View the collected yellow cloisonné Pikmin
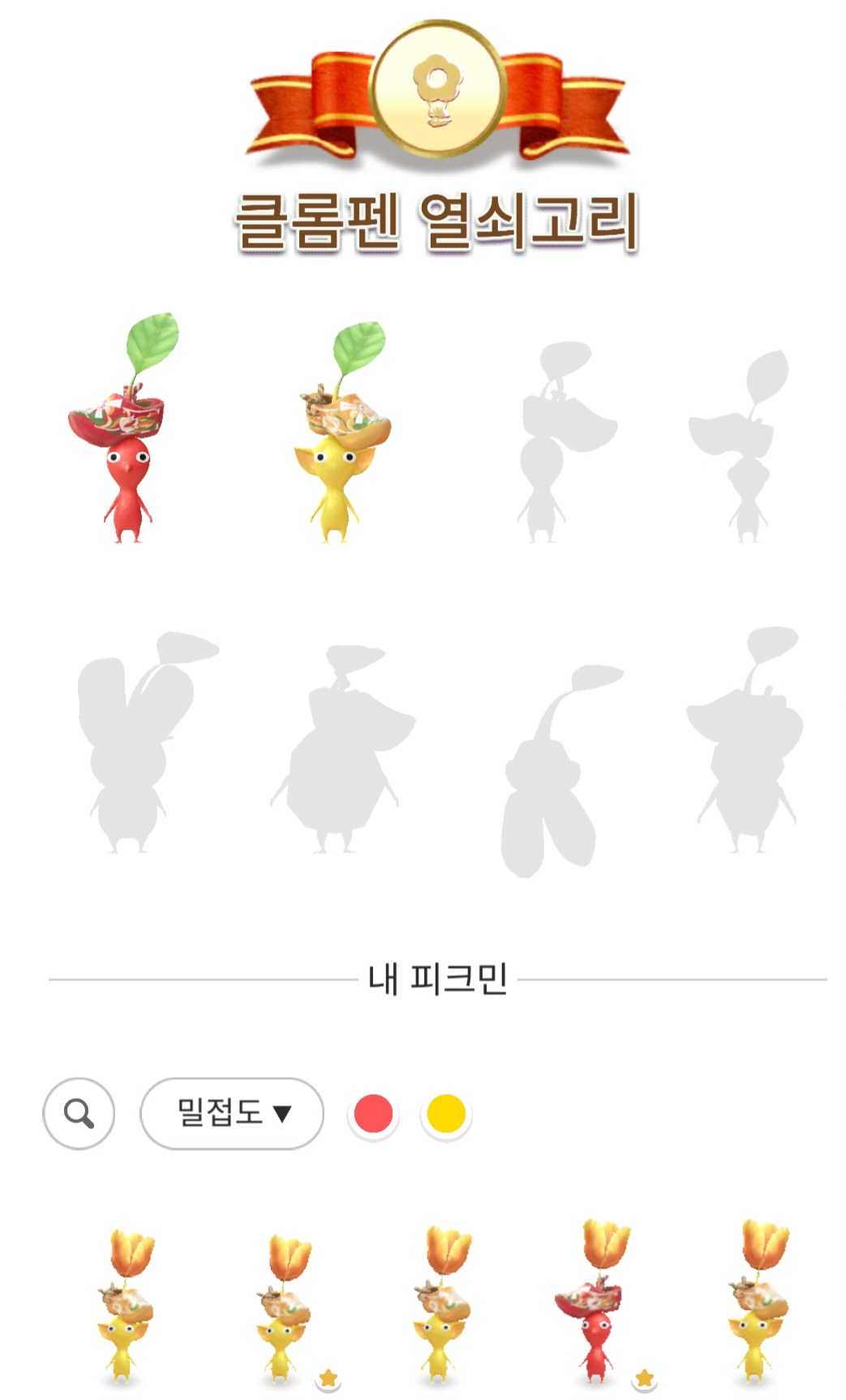This screenshot has width=846, height=1400. point(341,431)
